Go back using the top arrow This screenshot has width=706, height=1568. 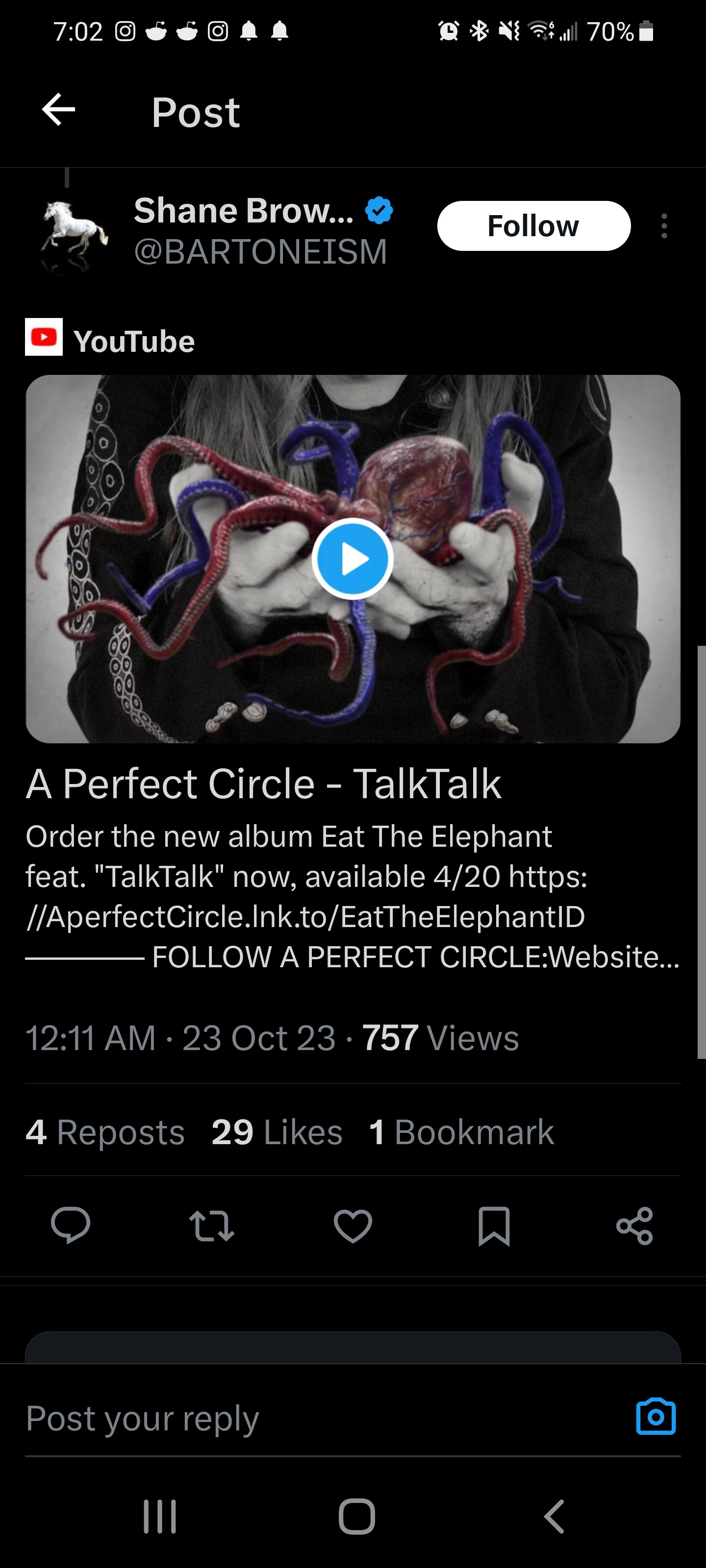58,110
